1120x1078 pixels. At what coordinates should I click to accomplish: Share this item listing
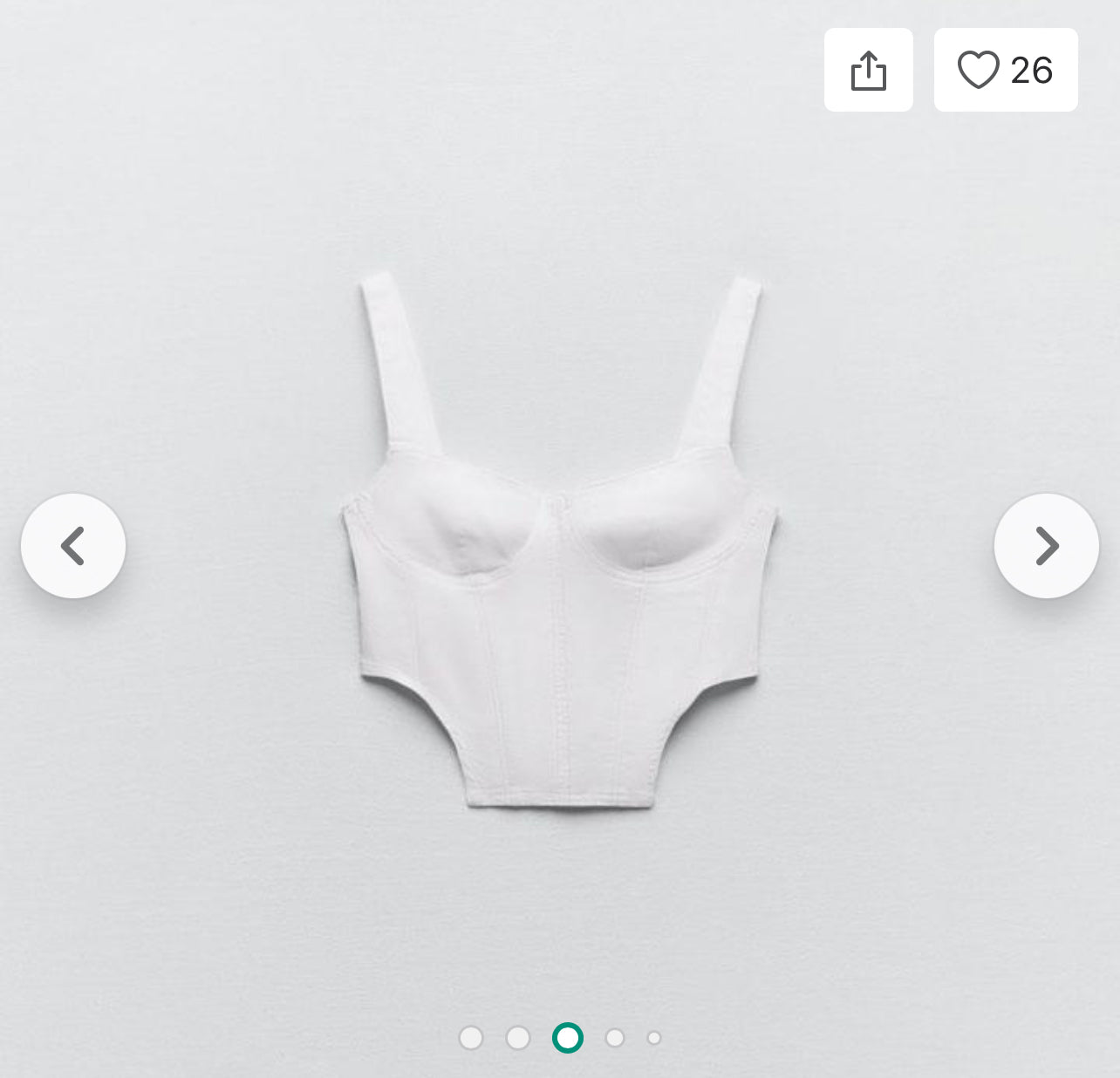pos(868,70)
